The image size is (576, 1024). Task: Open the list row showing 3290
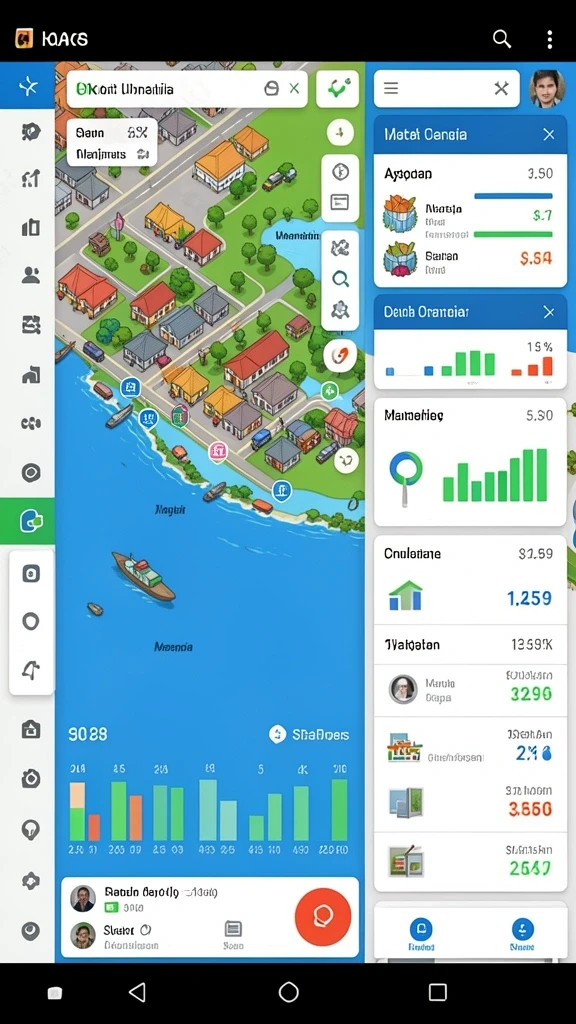470,690
